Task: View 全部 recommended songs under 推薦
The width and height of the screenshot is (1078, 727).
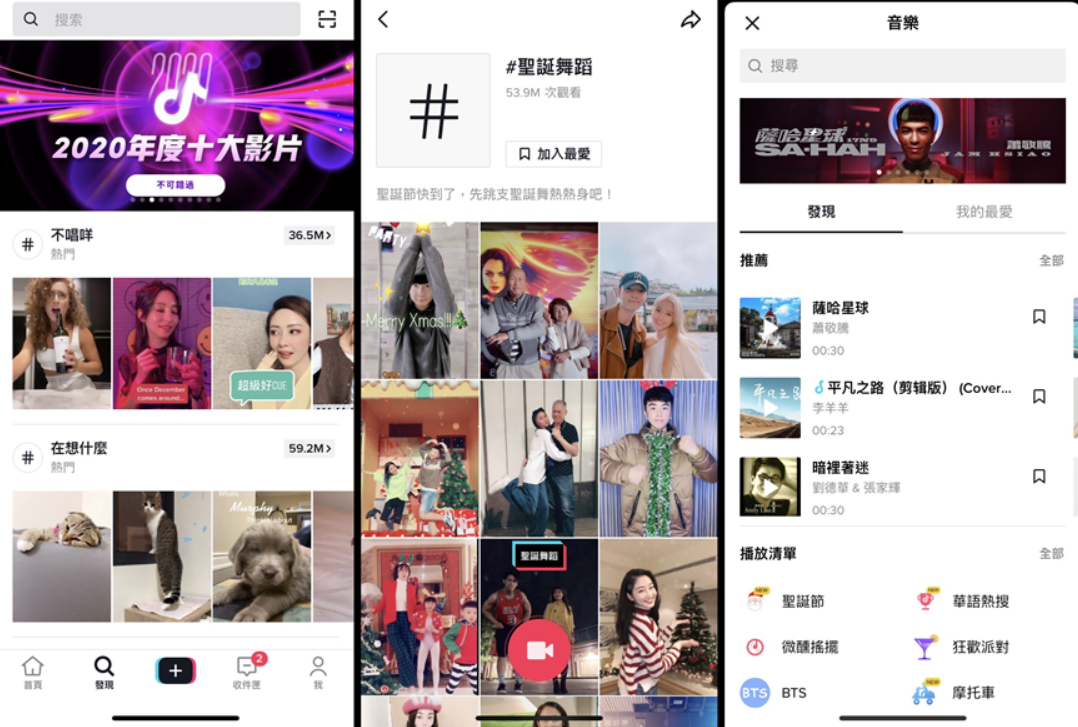Action: 1051,260
